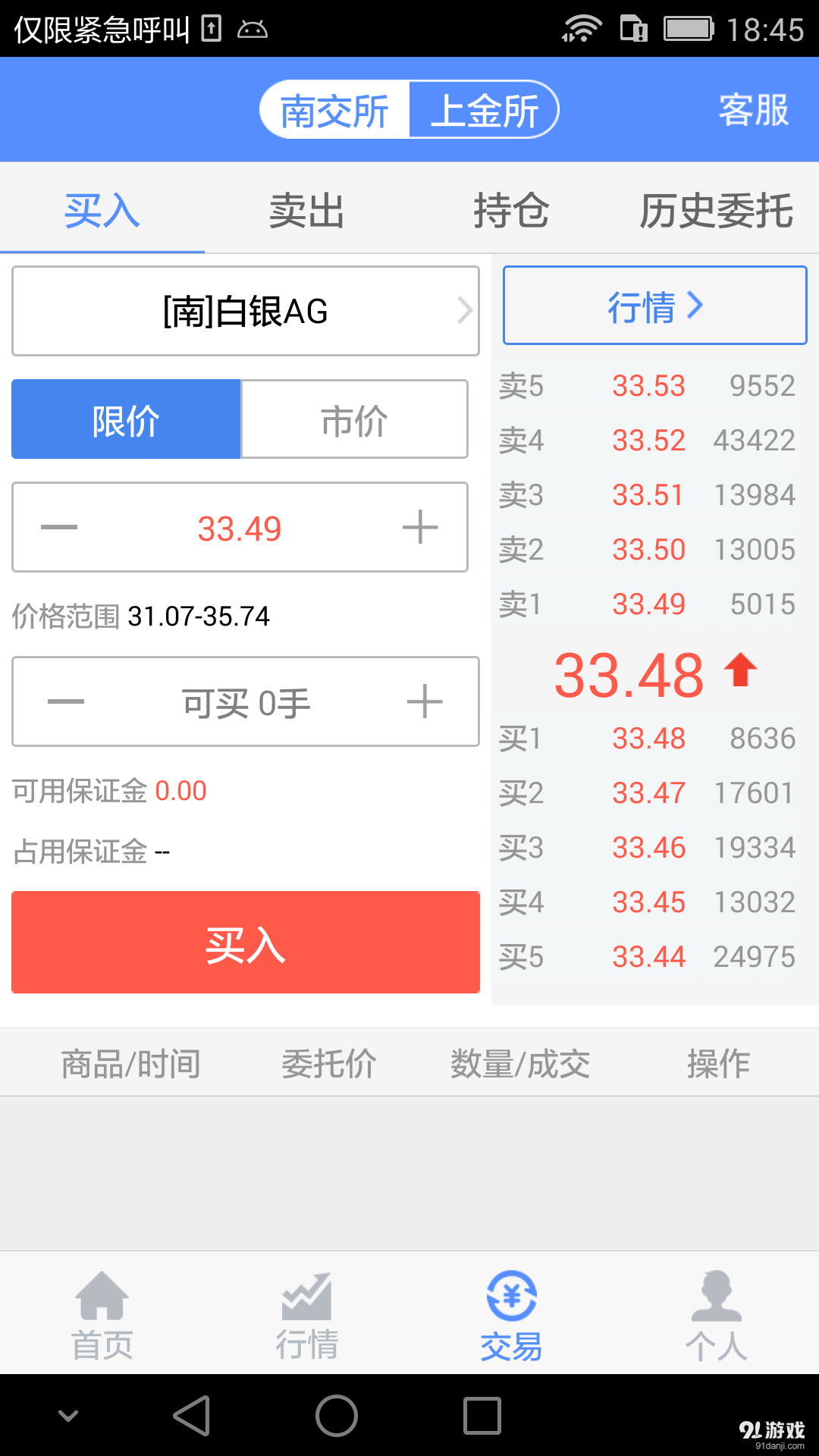The height and width of the screenshot is (1456, 819).
Task: Enable 市价 market price order mode
Action: 353,419
